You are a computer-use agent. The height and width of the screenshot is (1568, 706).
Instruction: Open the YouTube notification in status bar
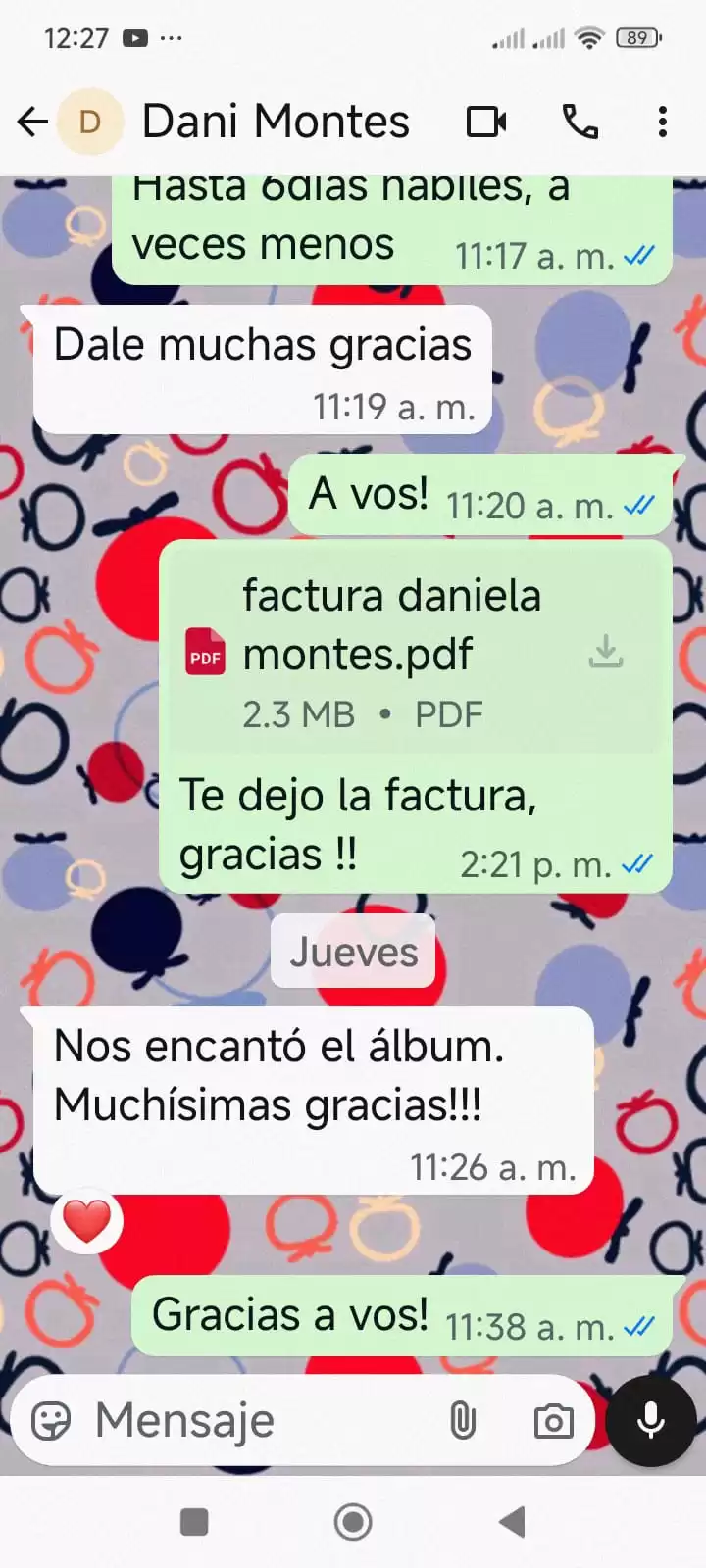pos(132,38)
